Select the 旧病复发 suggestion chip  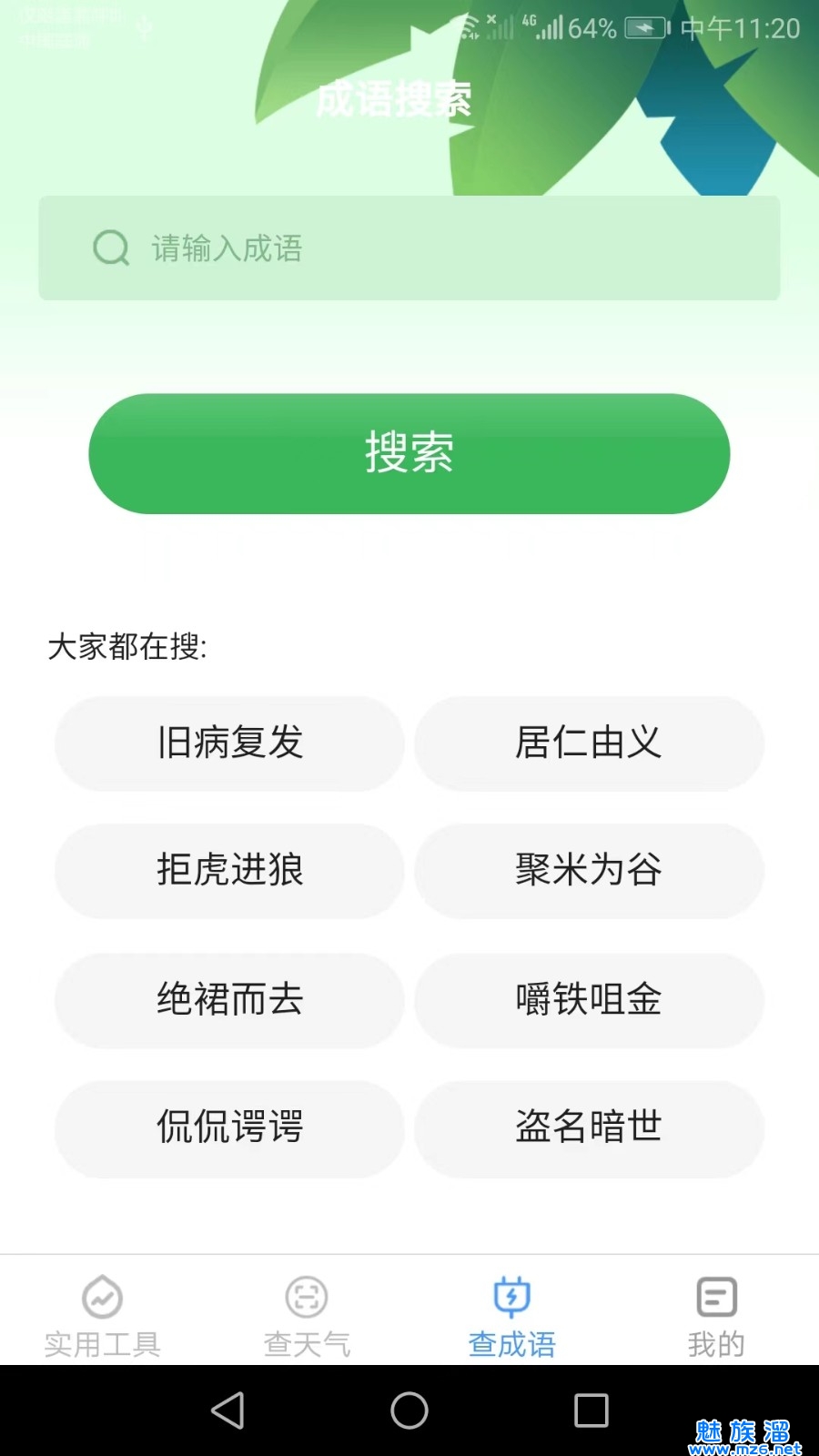229,743
